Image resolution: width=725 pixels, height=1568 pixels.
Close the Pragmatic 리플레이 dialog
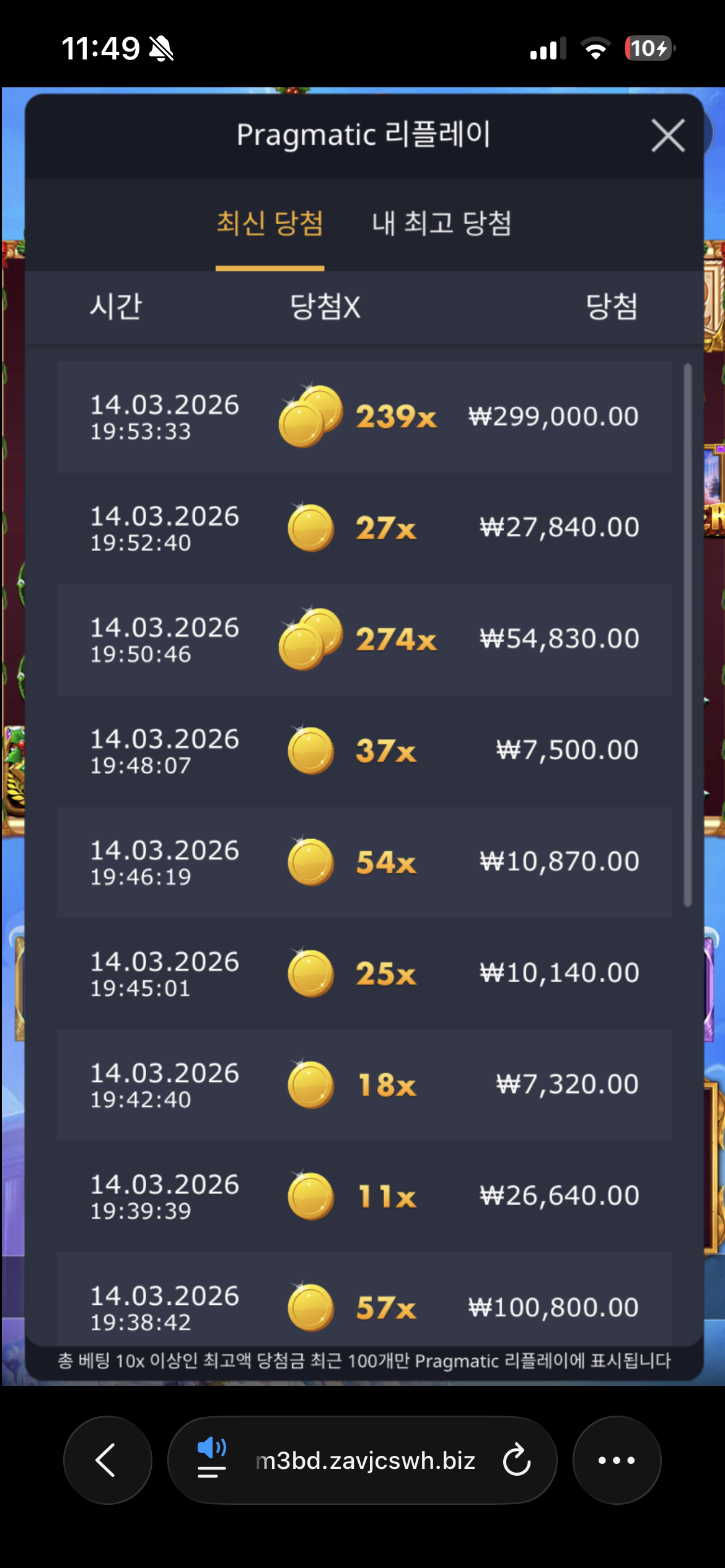[x=667, y=136]
